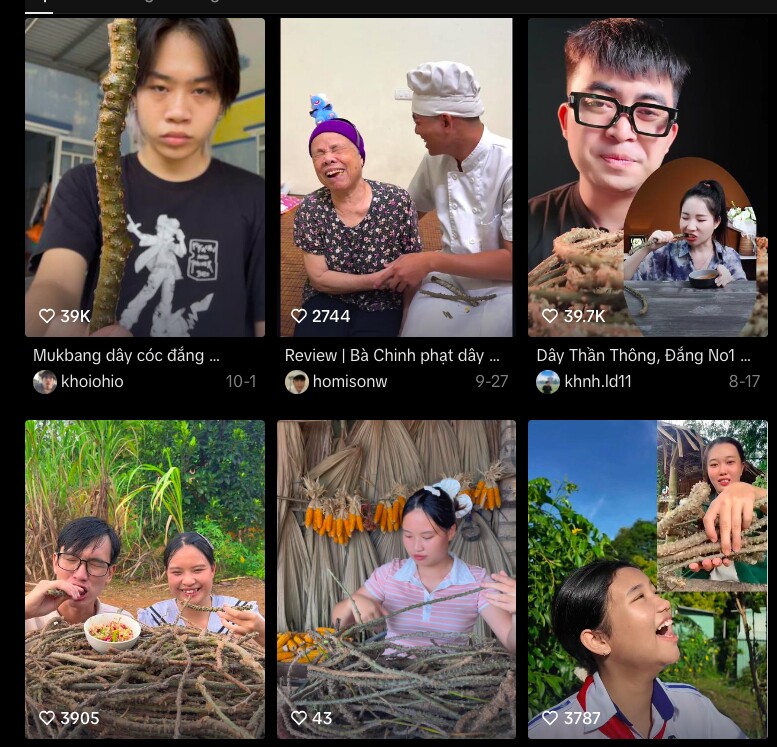
Task: Open the Dây Thần Thông, Đắng No1 video
Action: (x=648, y=177)
